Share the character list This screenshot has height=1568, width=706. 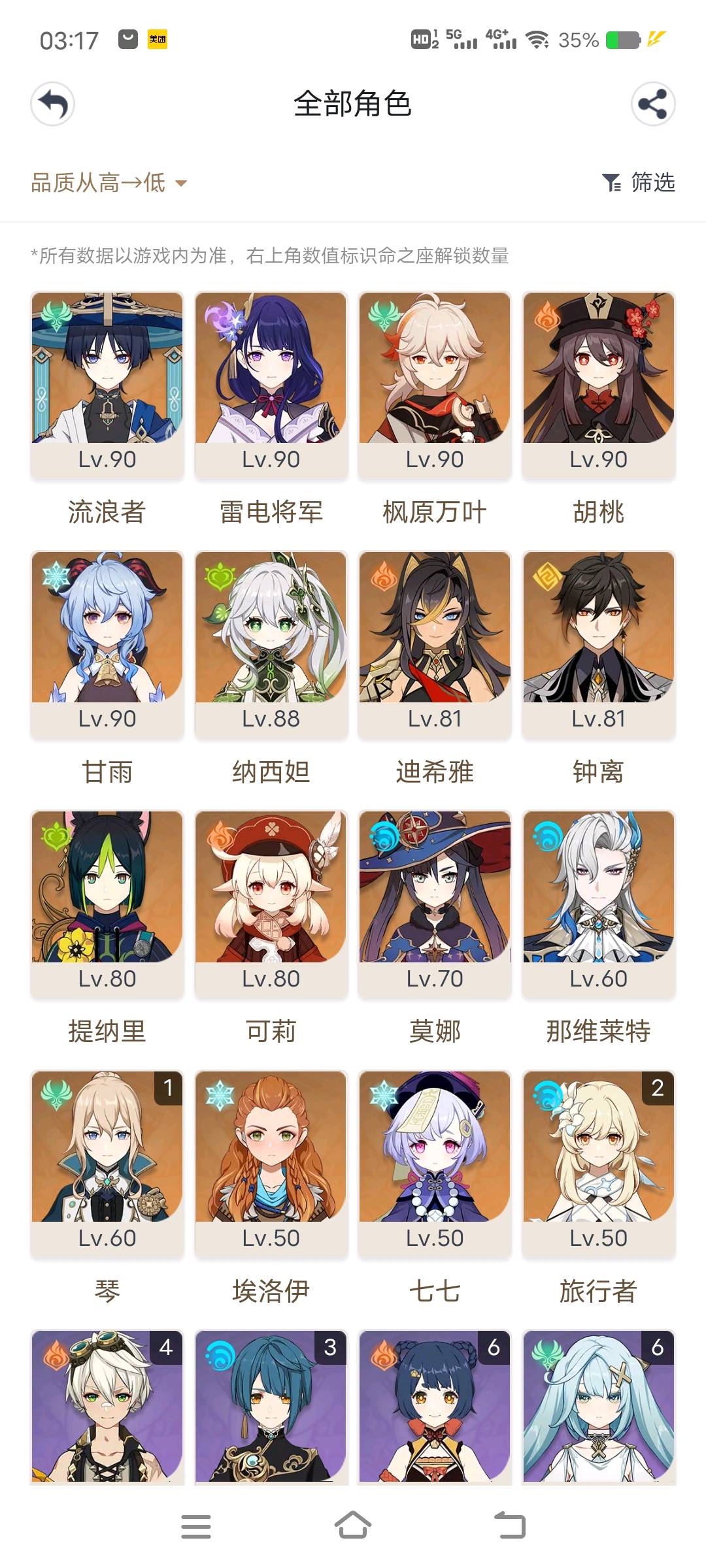[x=653, y=104]
